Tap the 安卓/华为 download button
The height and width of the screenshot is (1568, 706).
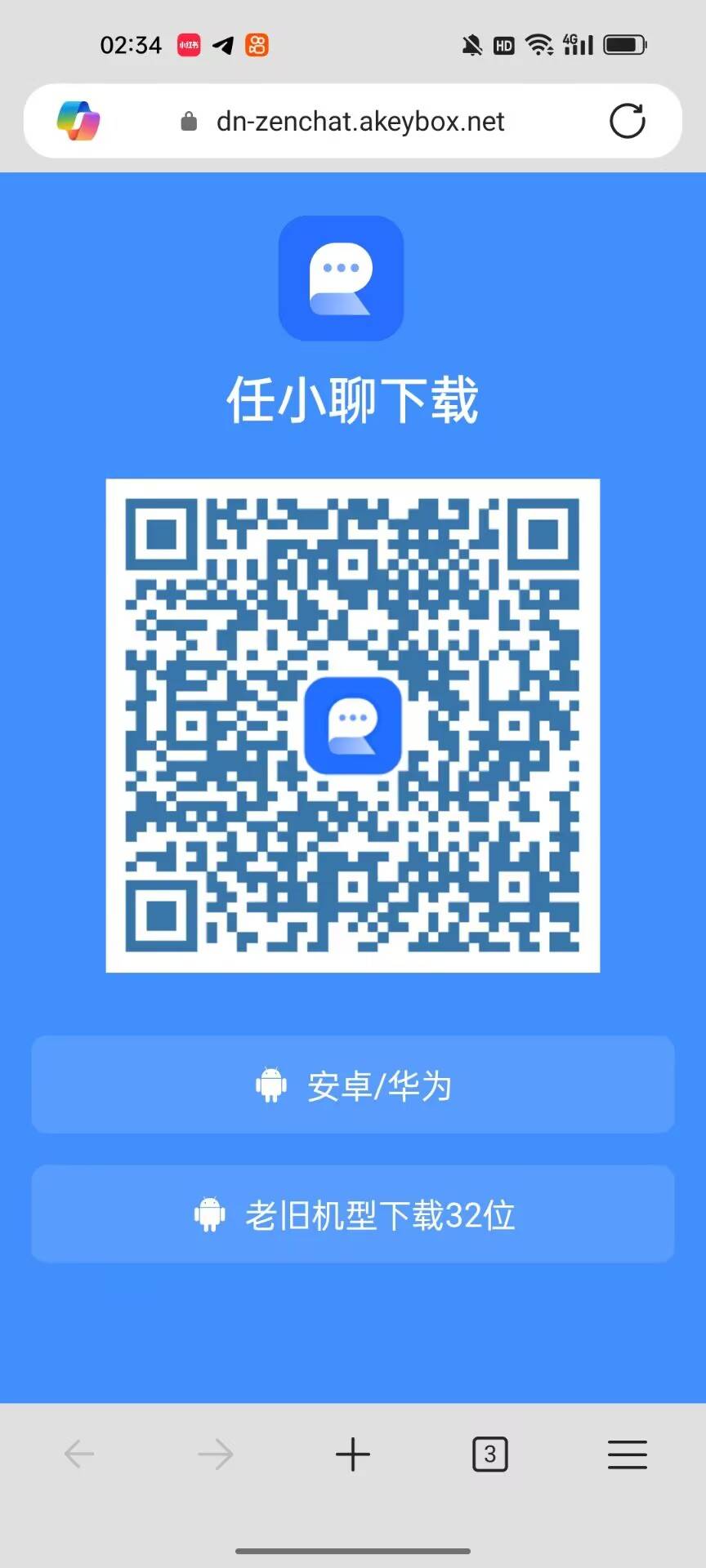click(353, 1085)
